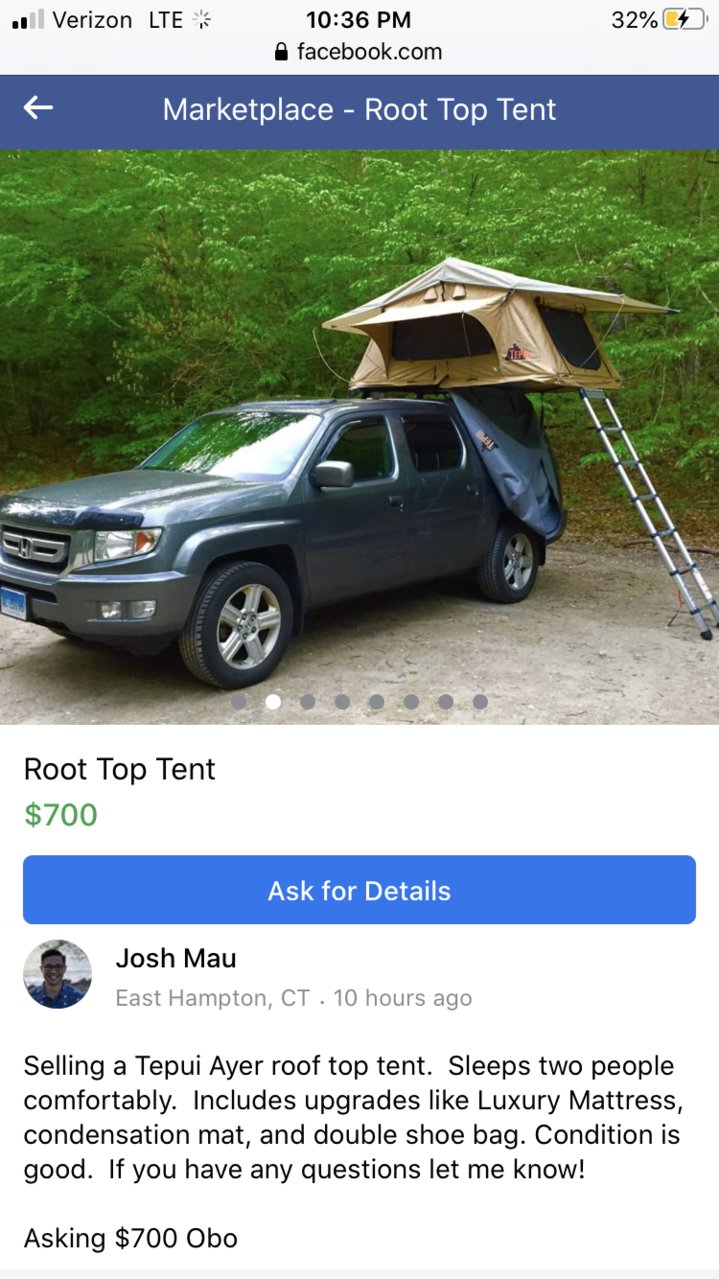Tap the facebook.com address bar
The image size is (719, 1279).
coord(359,52)
